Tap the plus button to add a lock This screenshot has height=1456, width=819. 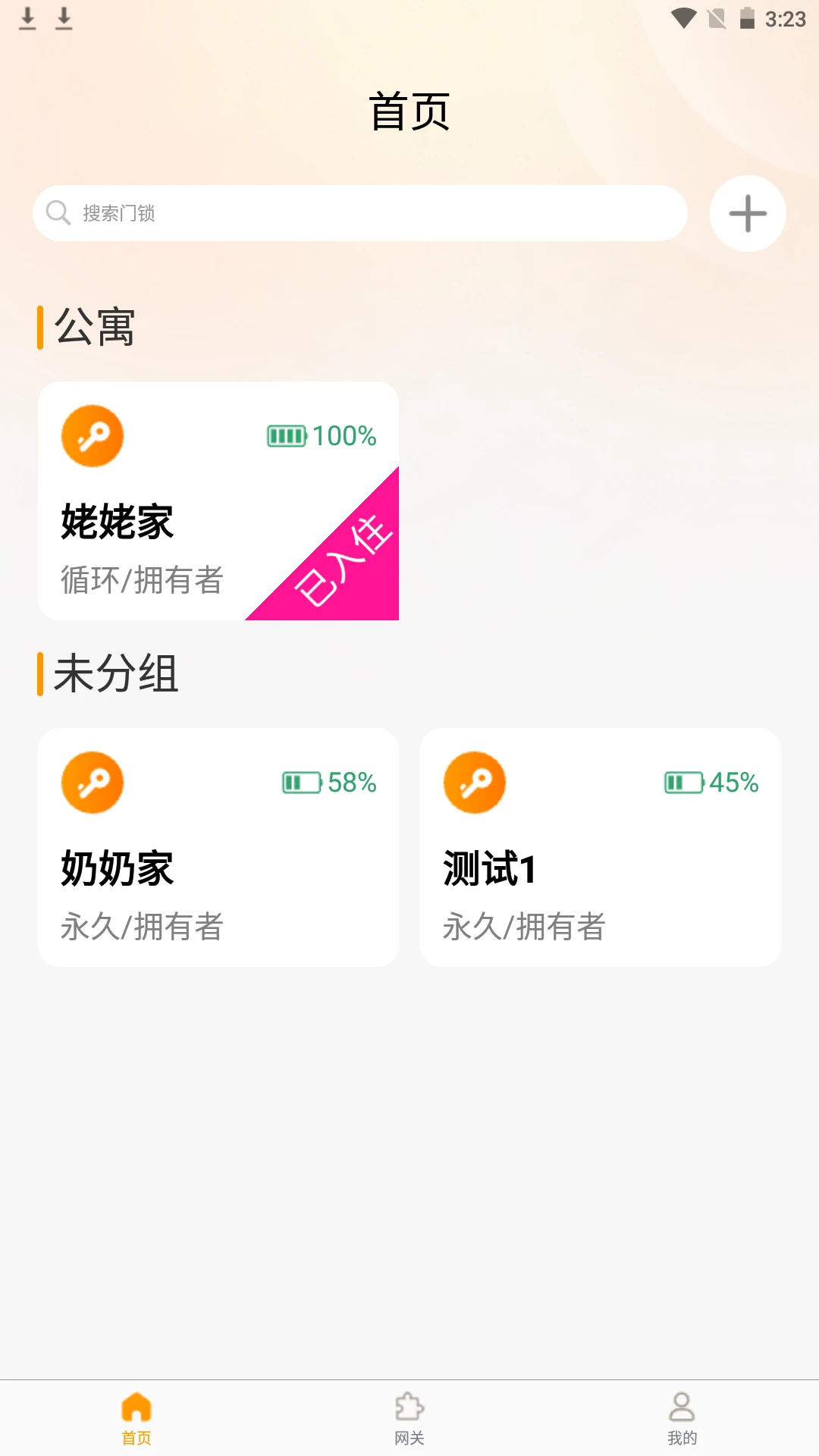coord(746,213)
